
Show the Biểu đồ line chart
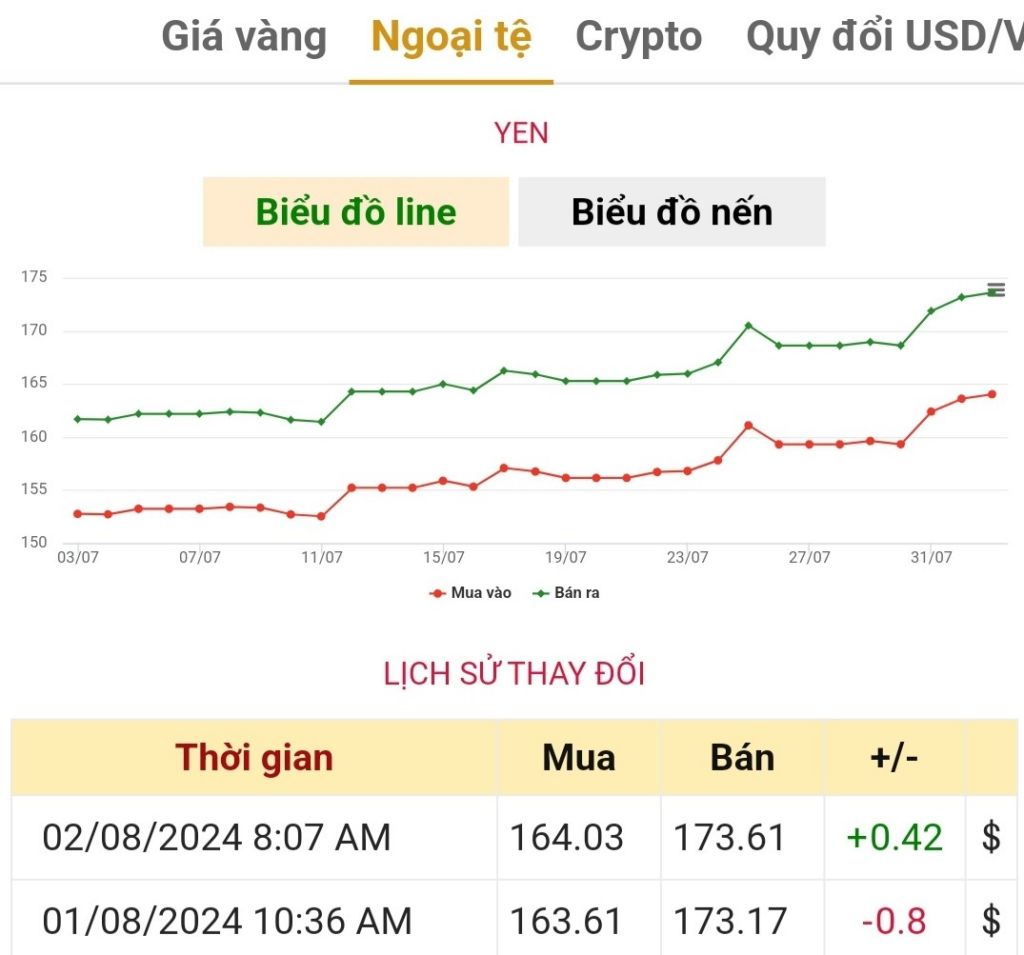(356, 212)
